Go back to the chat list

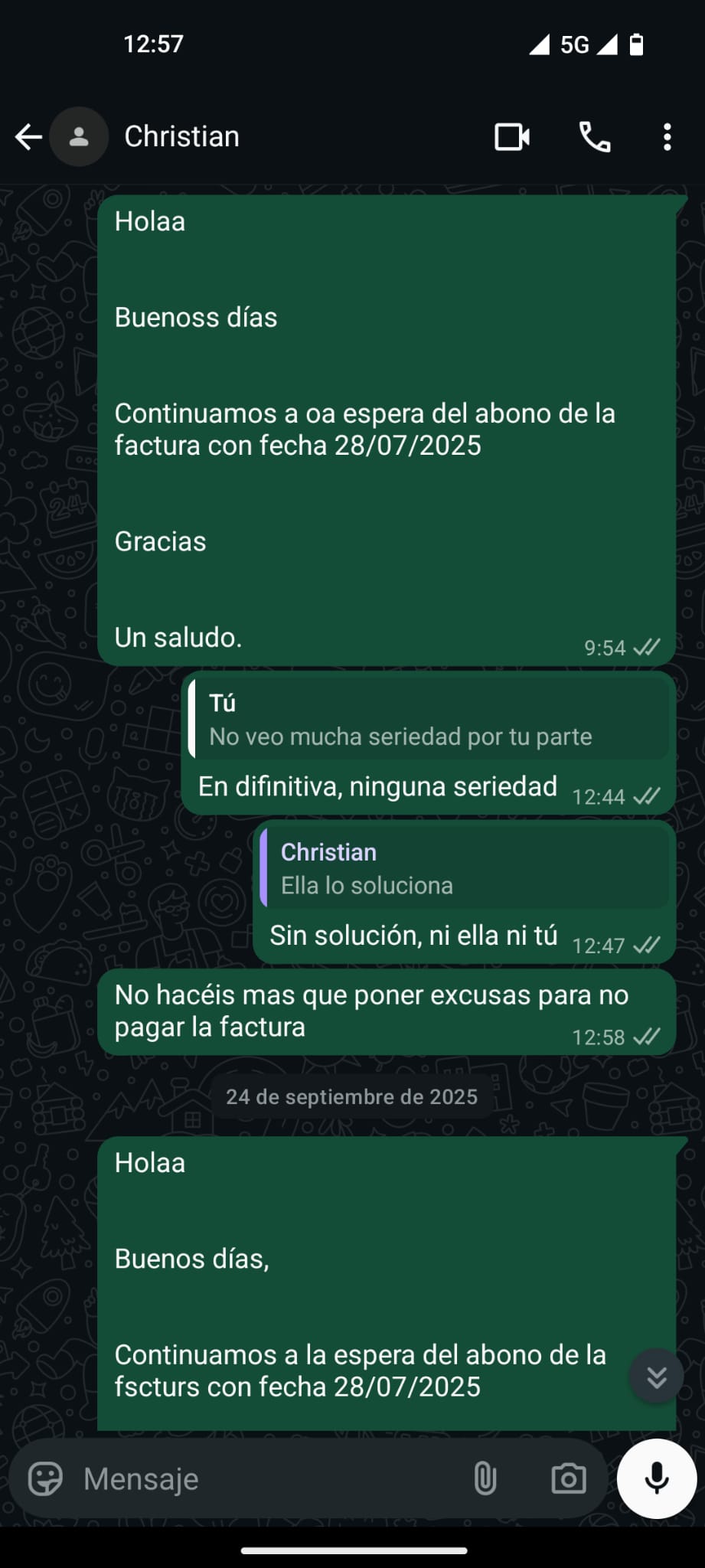click(28, 137)
